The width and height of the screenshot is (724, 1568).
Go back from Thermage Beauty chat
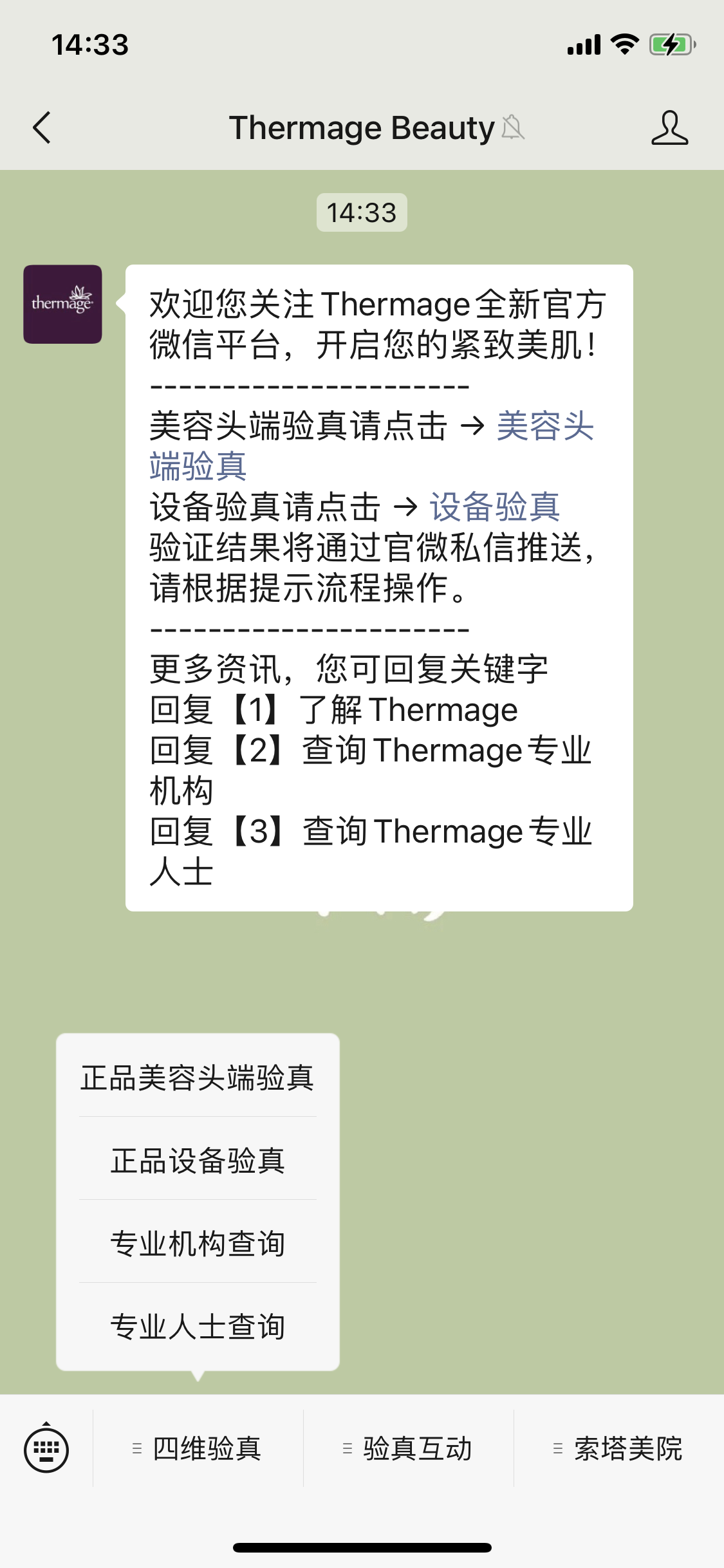[42, 127]
